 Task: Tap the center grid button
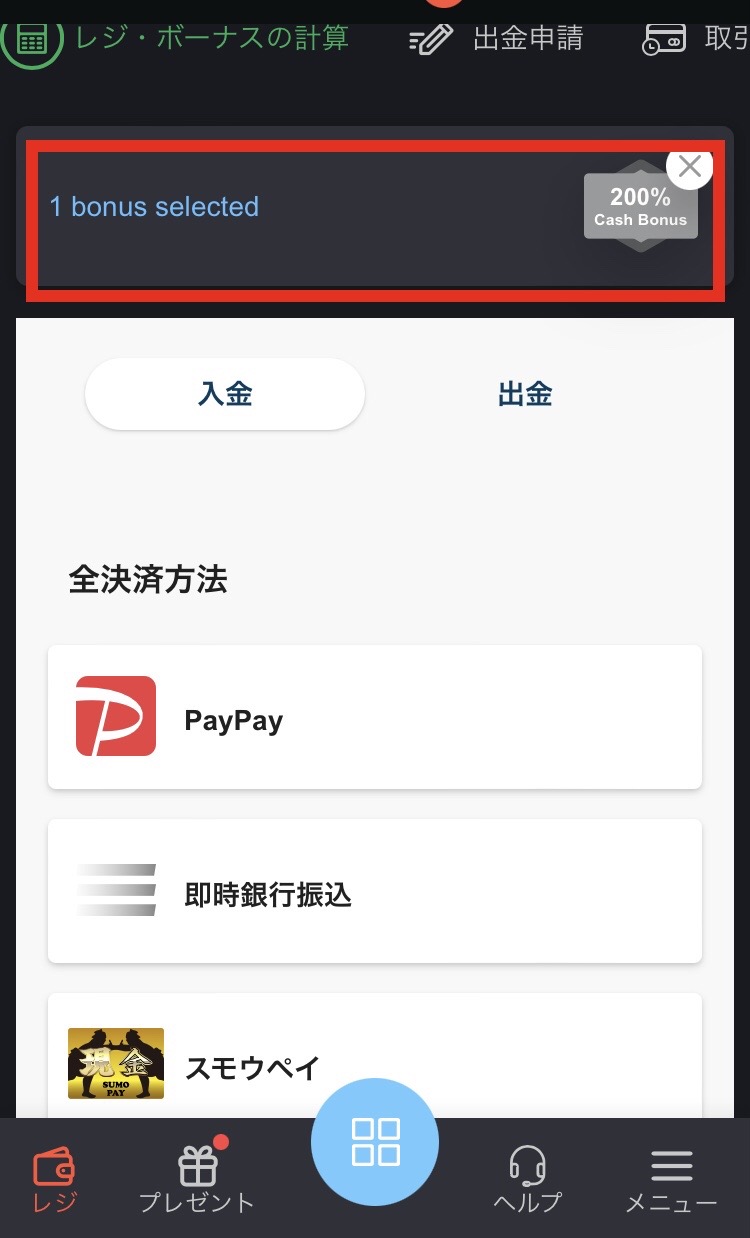click(375, 1142)
